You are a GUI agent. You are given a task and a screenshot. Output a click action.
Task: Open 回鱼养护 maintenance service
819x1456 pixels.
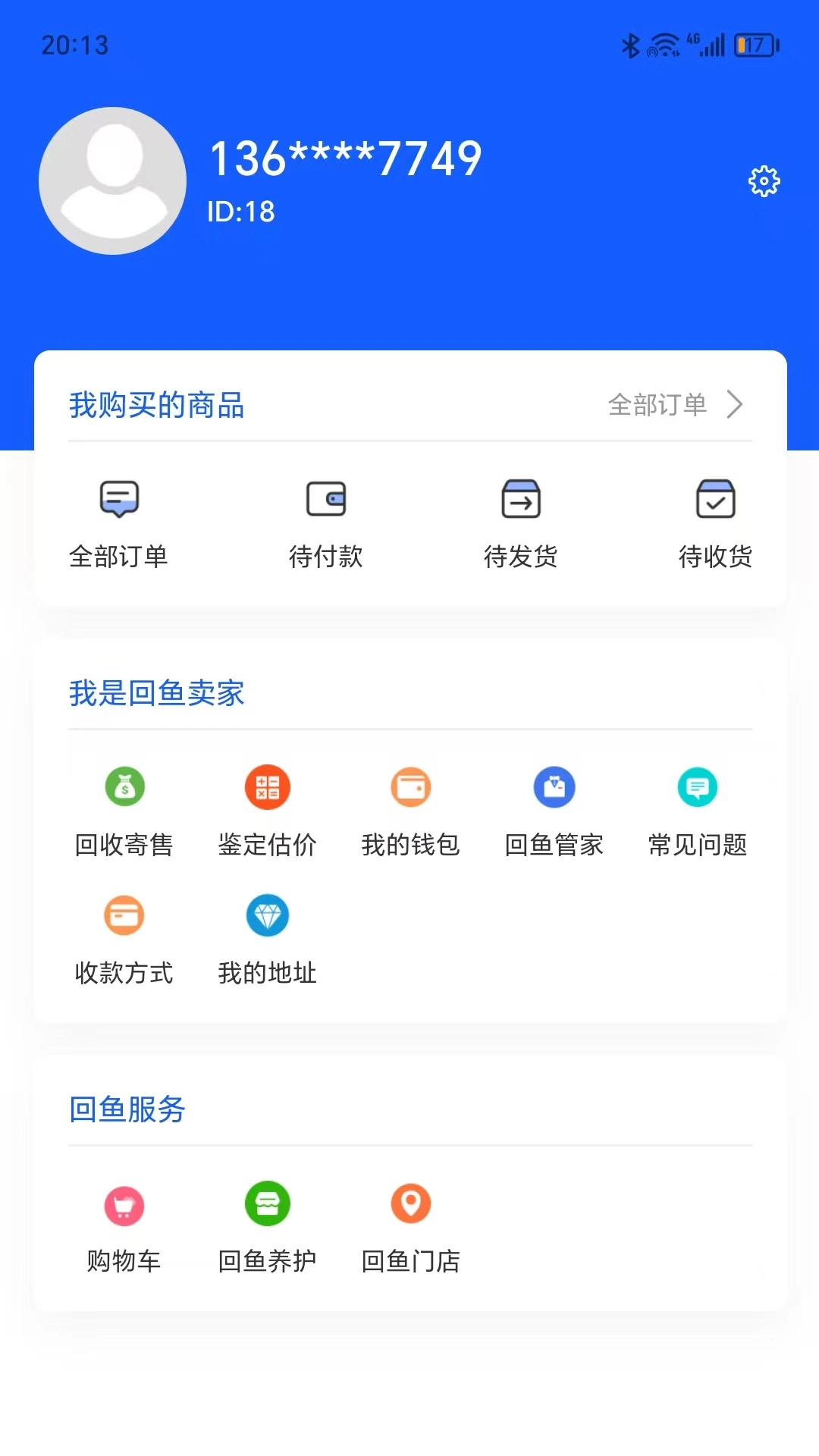point(267,1227)
